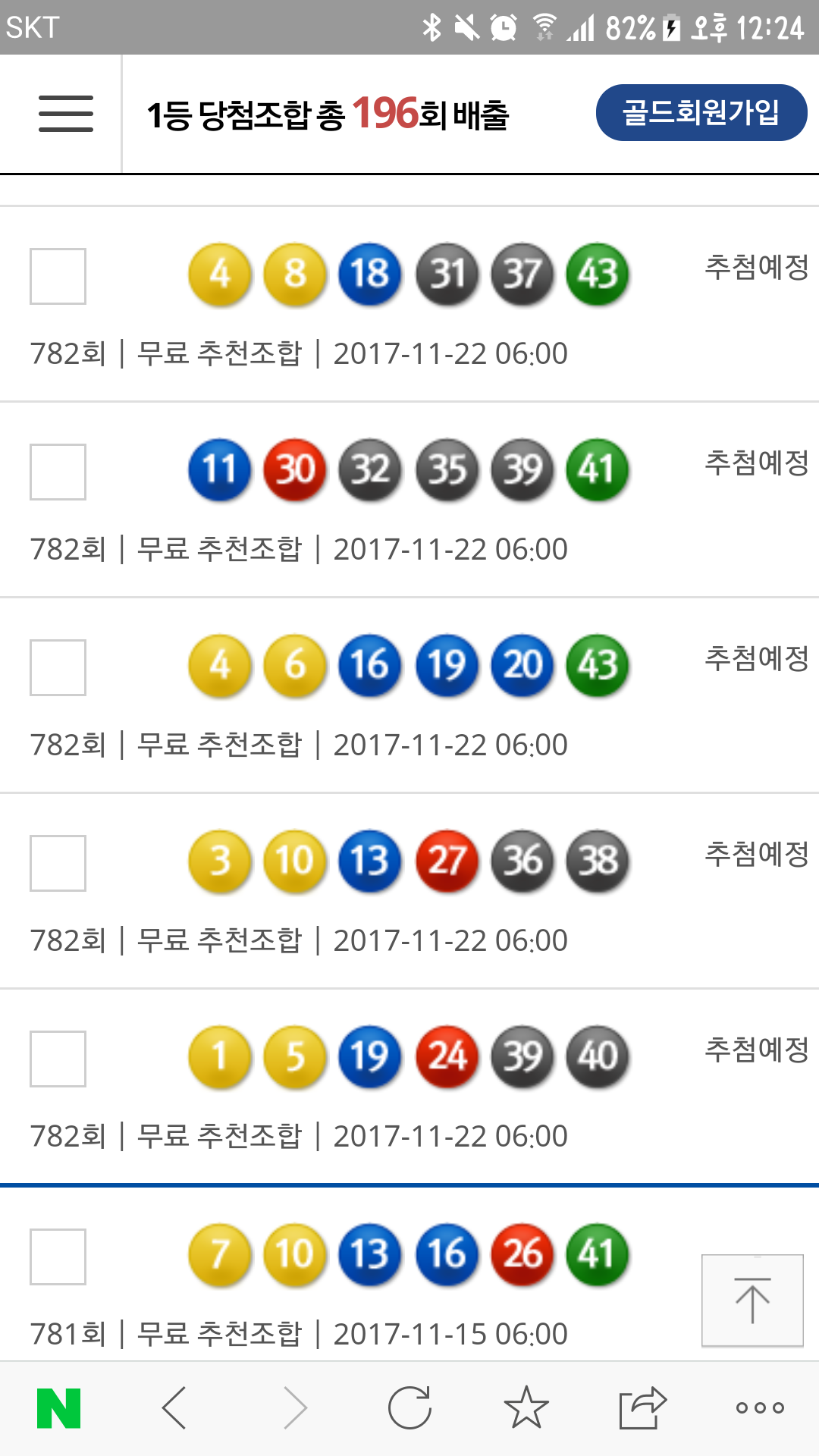Select checkbox for combination 11 30 32 35 39 41

[x=58, y=472]
